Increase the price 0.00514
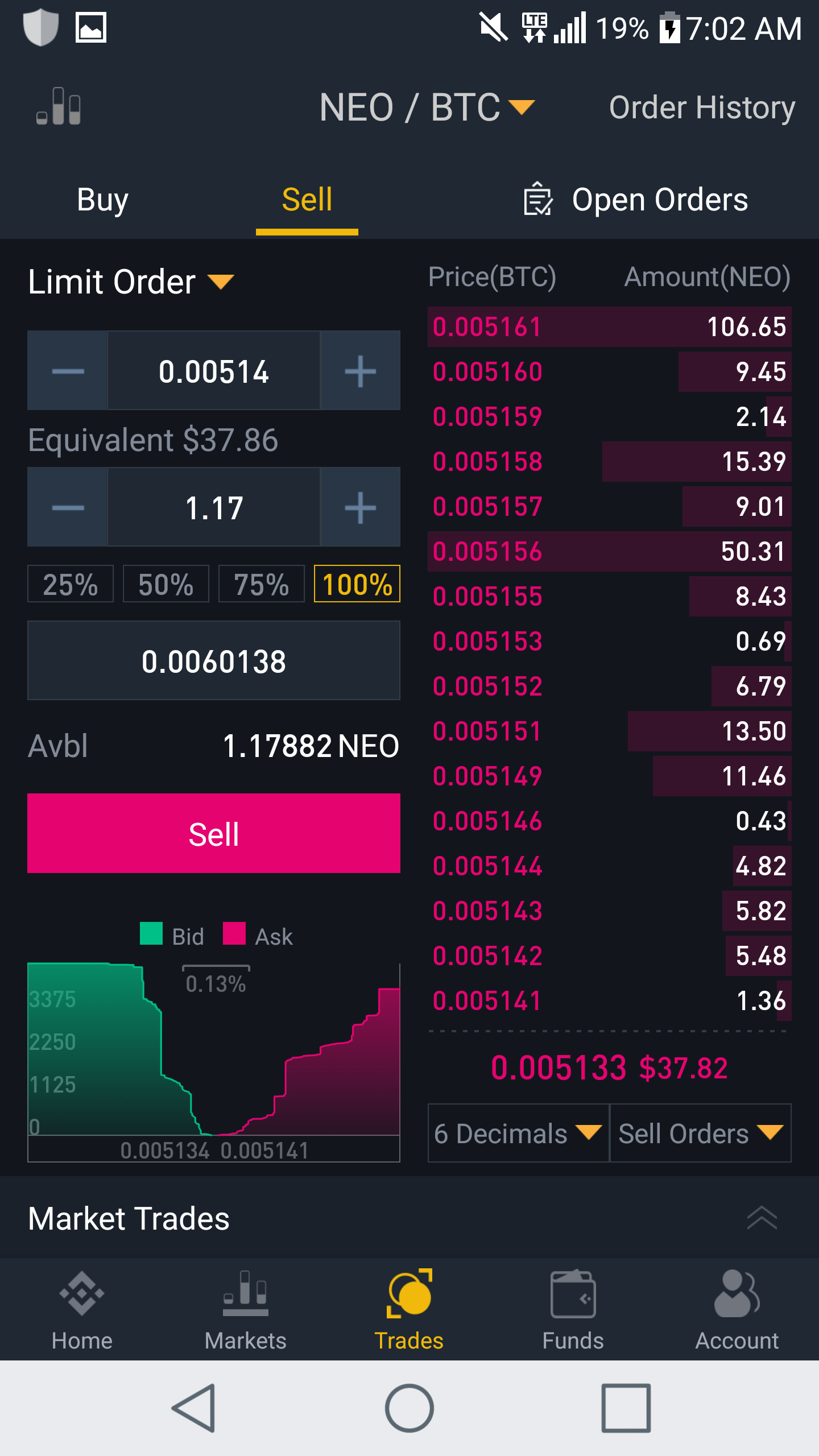The height and width of the screenshot is (1456, 819). click(x=360, y=371)
